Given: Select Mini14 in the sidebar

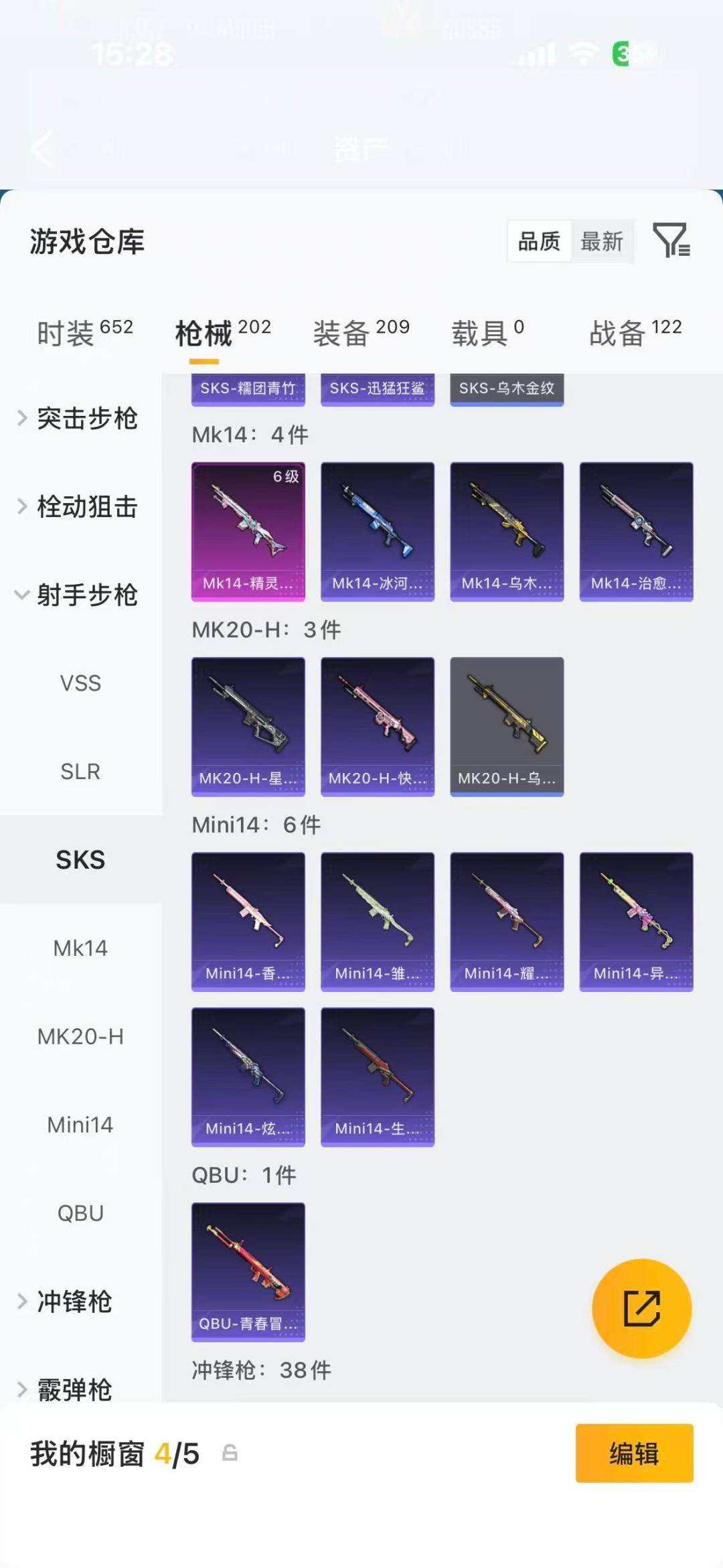Looking at the screenshot, I should tap(81, 1125).
